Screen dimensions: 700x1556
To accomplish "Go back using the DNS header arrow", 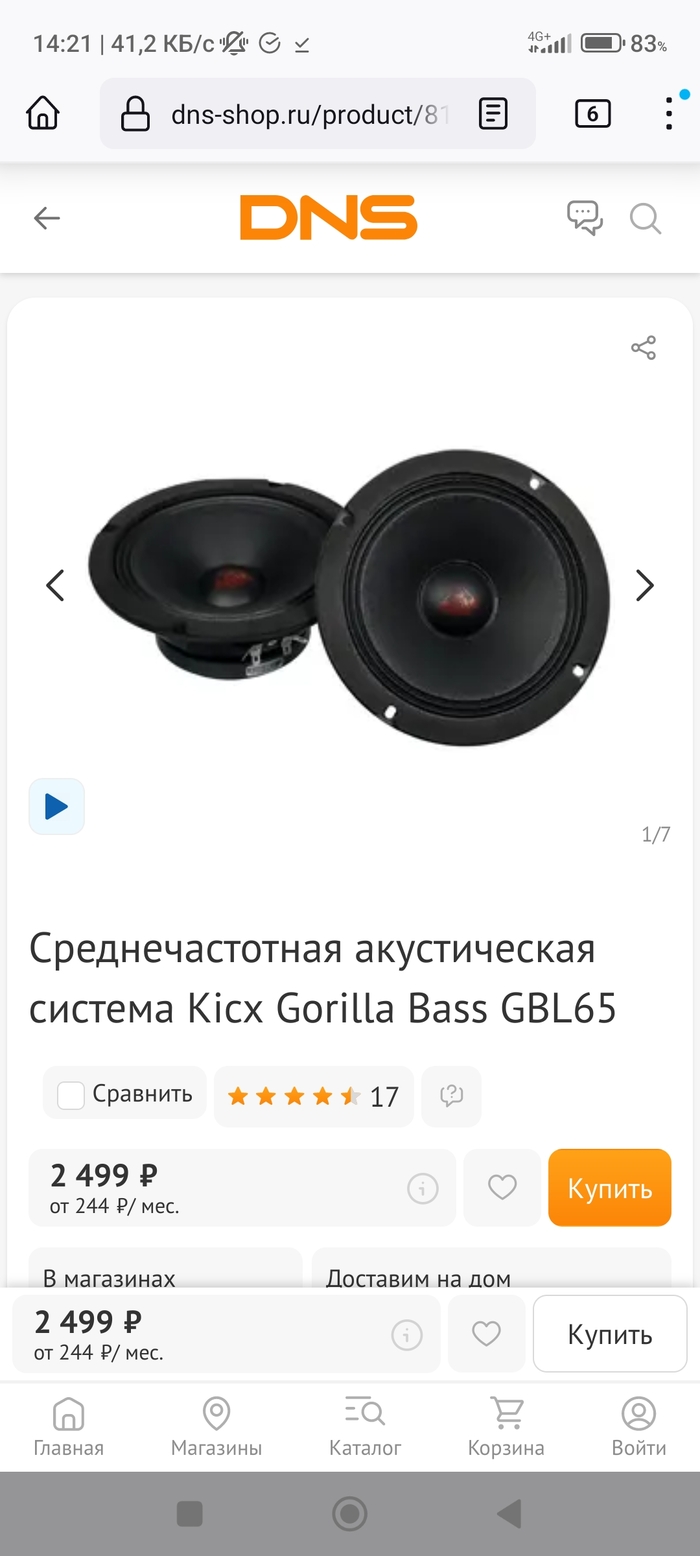I will (47, 218).
